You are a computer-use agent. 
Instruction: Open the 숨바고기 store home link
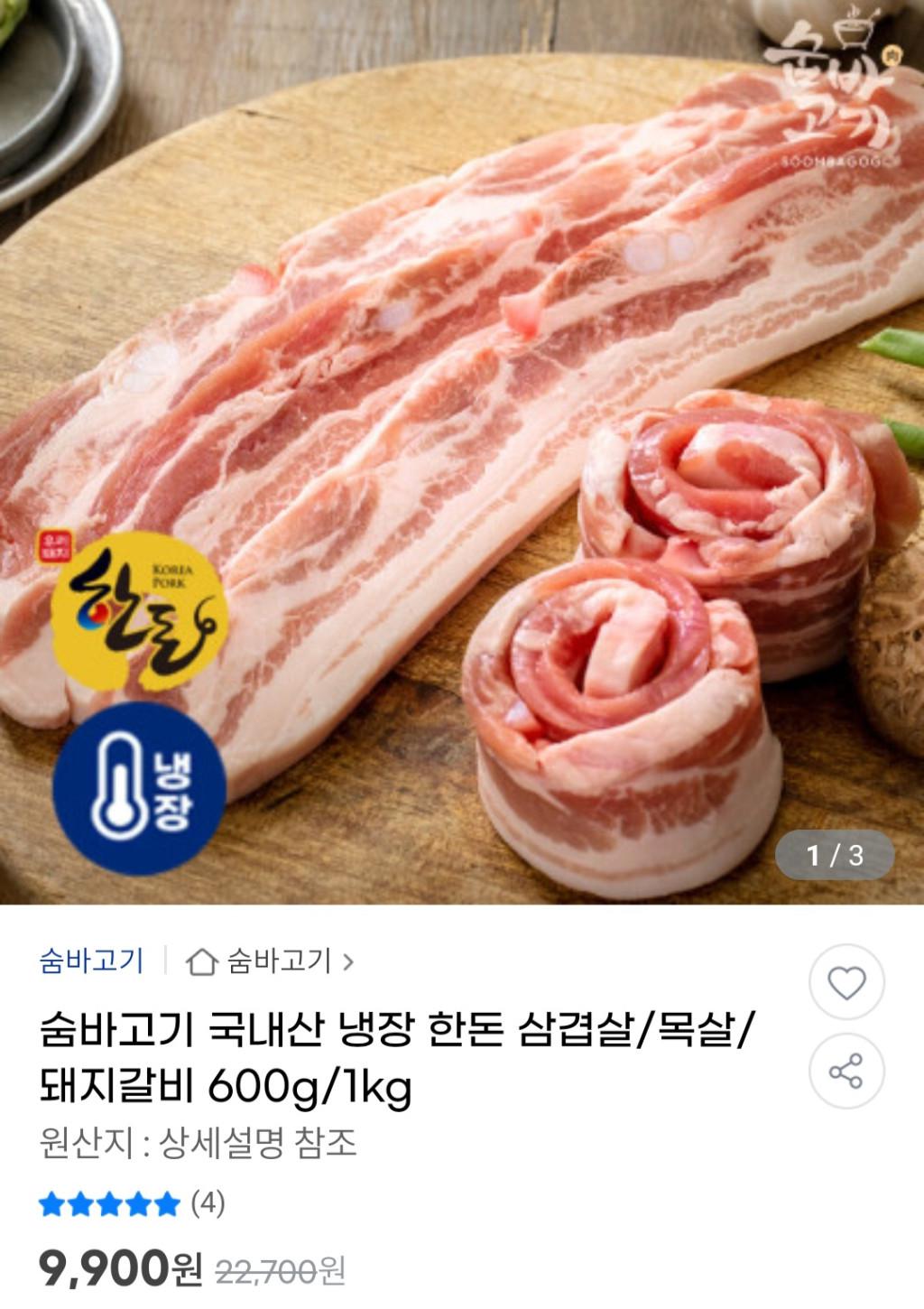270,961
